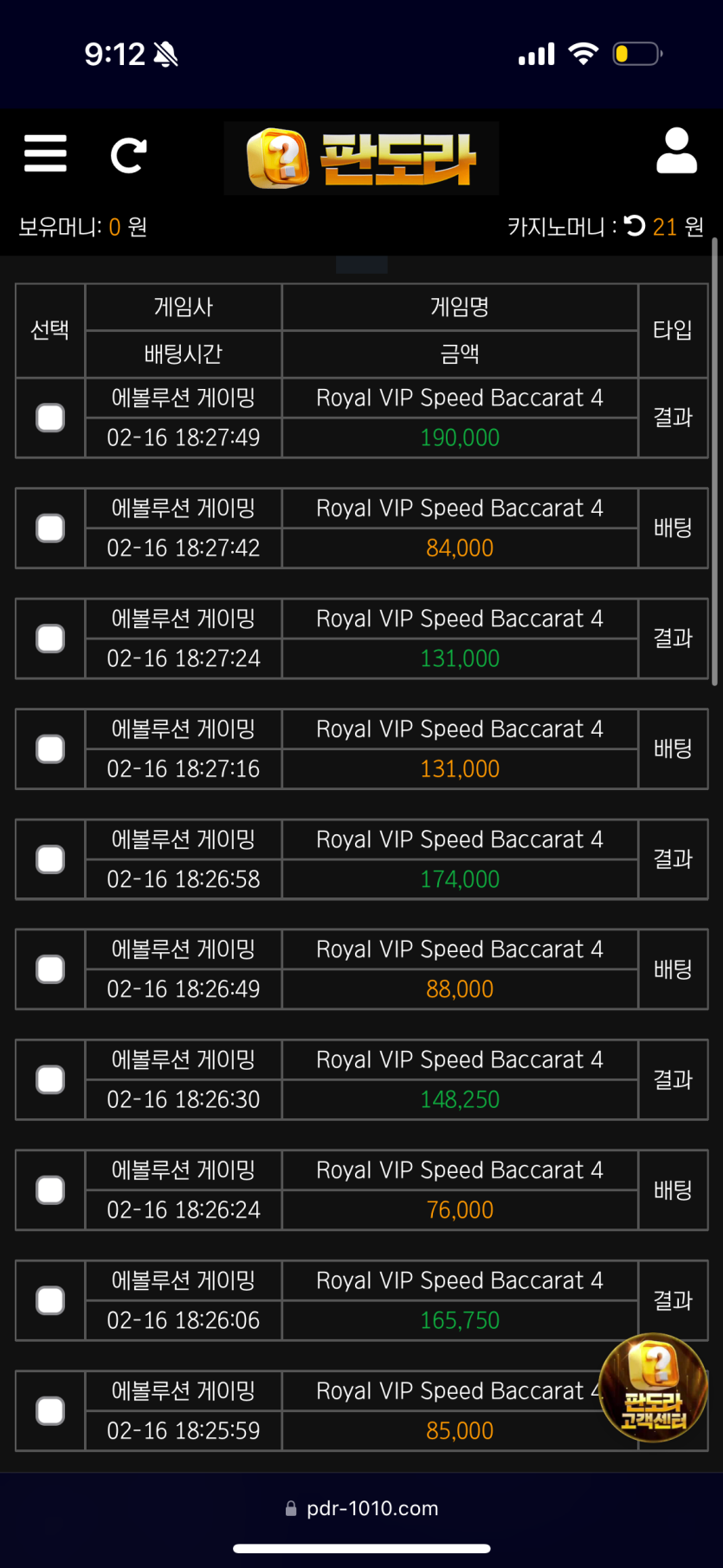The image size is (723, 1568).
Task: Open the user profile icon
Action: tap(675, 152)
